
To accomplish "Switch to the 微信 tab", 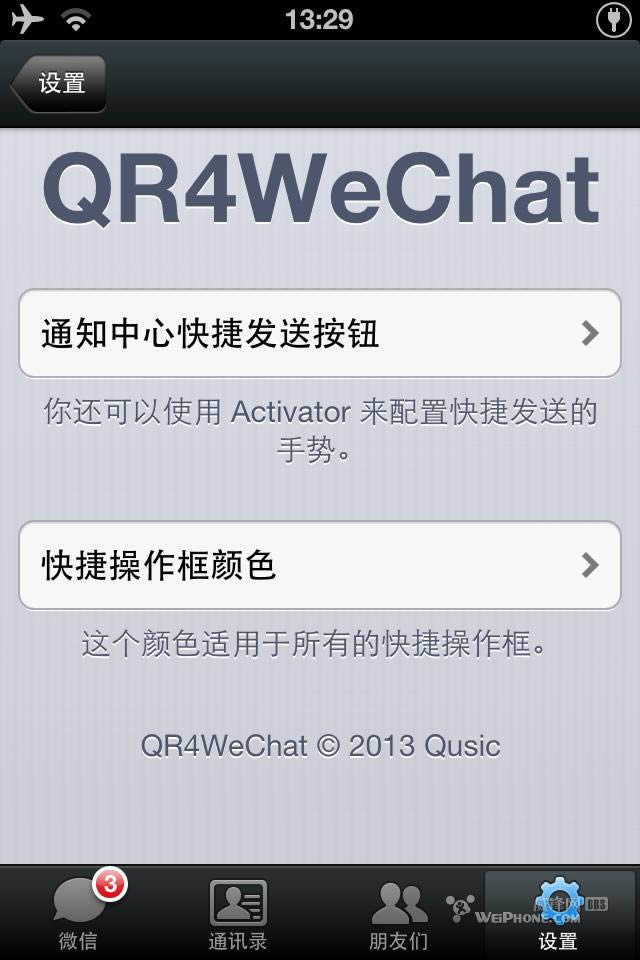I will (78, 913).
